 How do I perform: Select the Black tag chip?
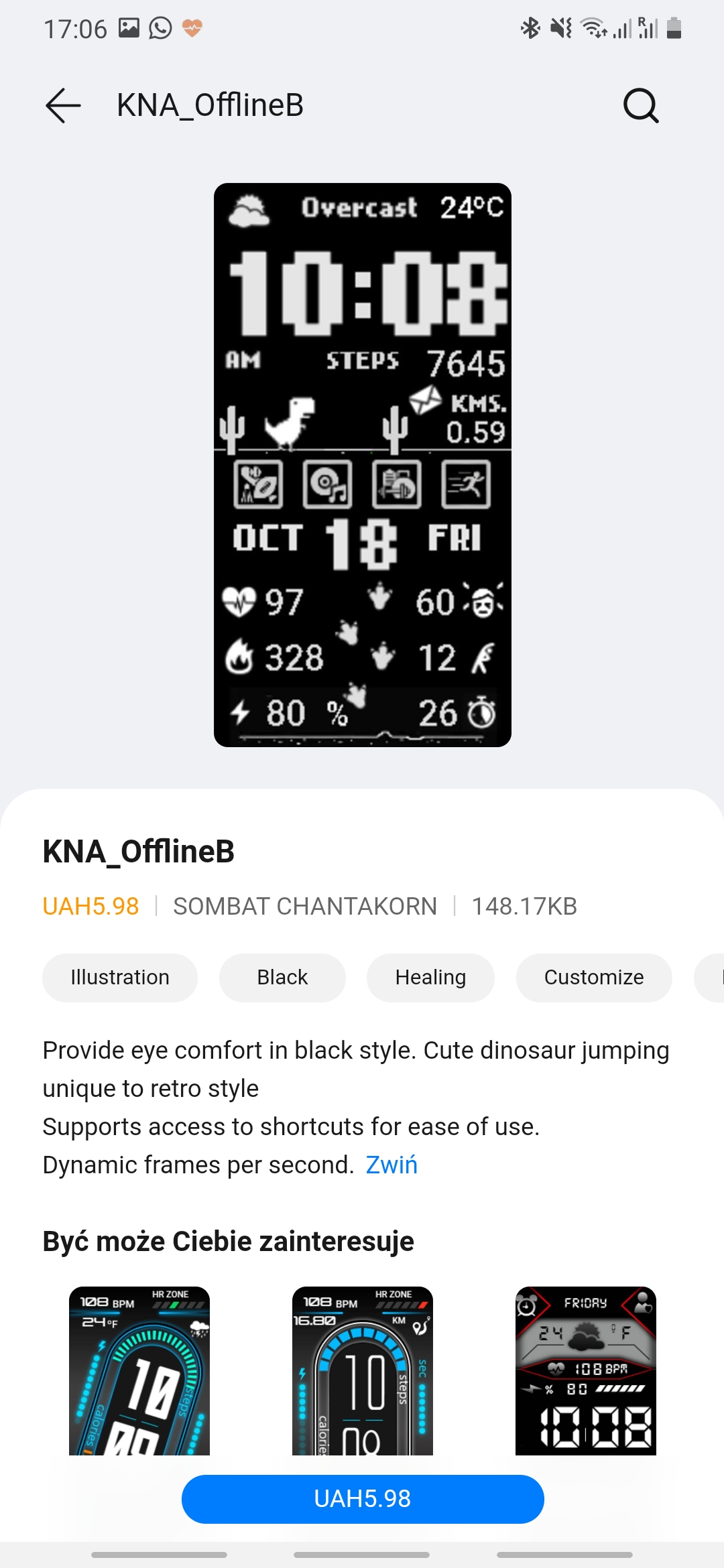point(282,977)
